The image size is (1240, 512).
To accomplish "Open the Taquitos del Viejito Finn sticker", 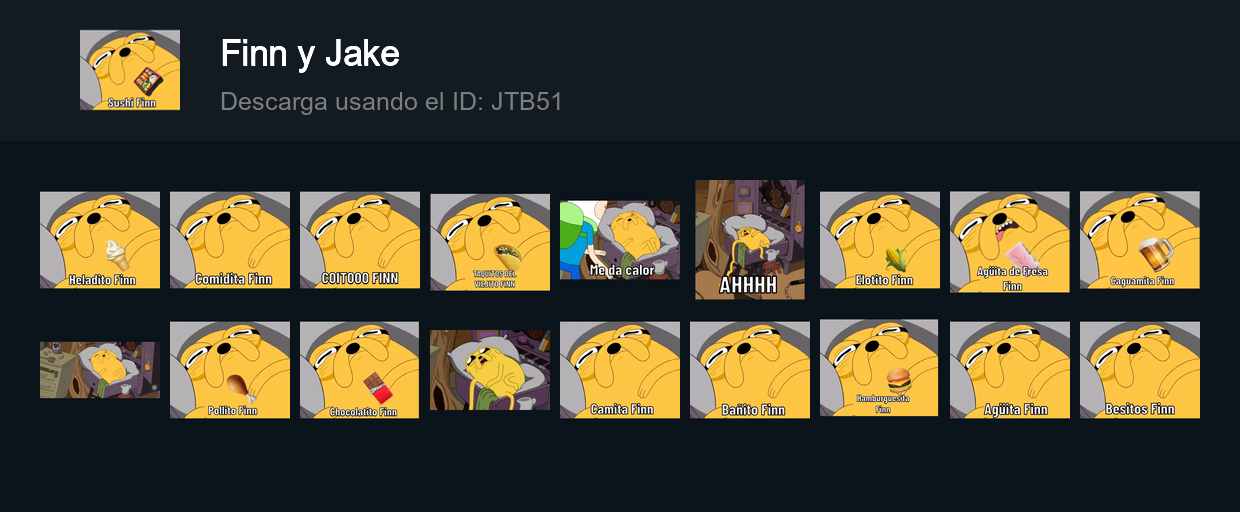I will (490, 242).
